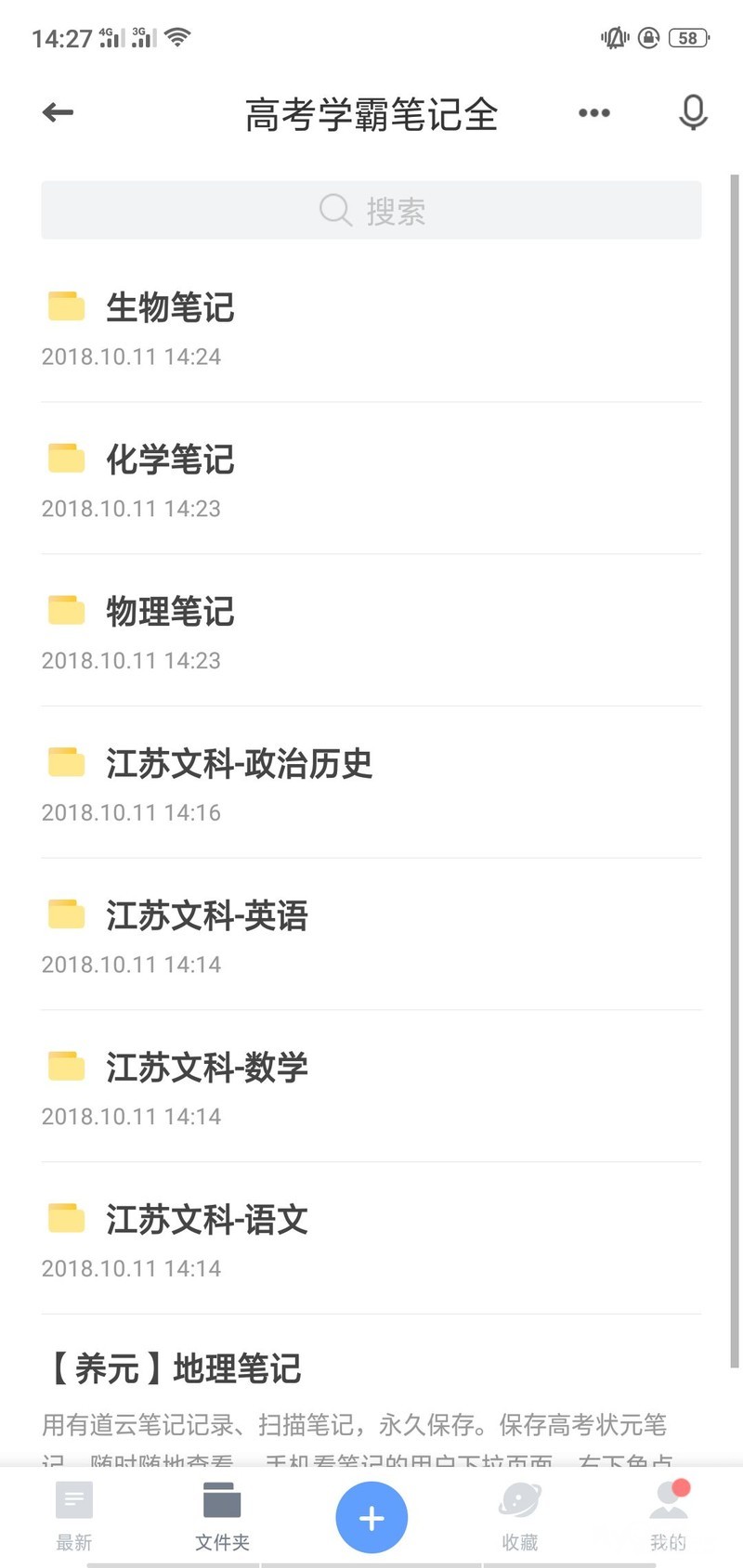The height and width of the screenshot is (1568, 743).
Task: Switch to the 我的 tab
Action: coord(668,1517)
